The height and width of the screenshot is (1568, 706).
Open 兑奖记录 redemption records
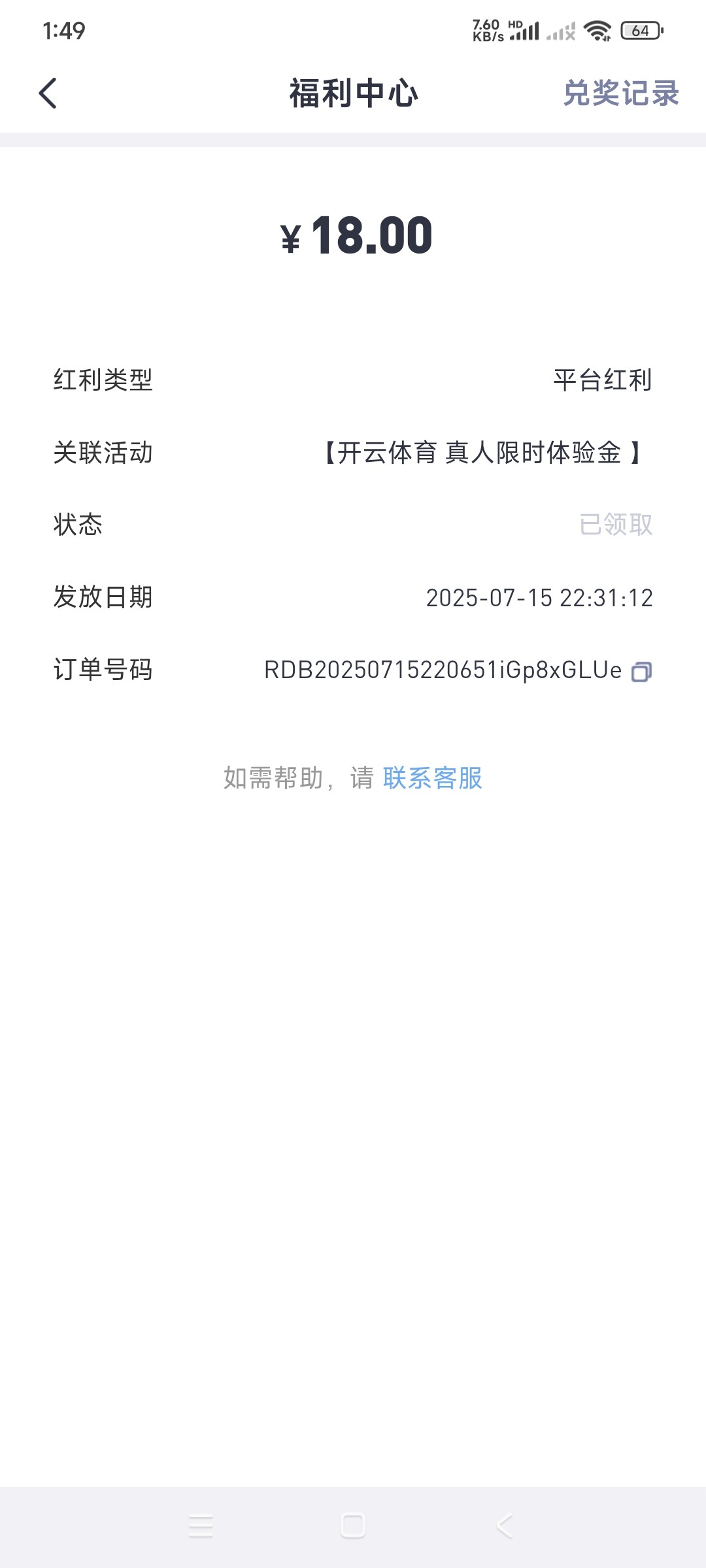621,93
